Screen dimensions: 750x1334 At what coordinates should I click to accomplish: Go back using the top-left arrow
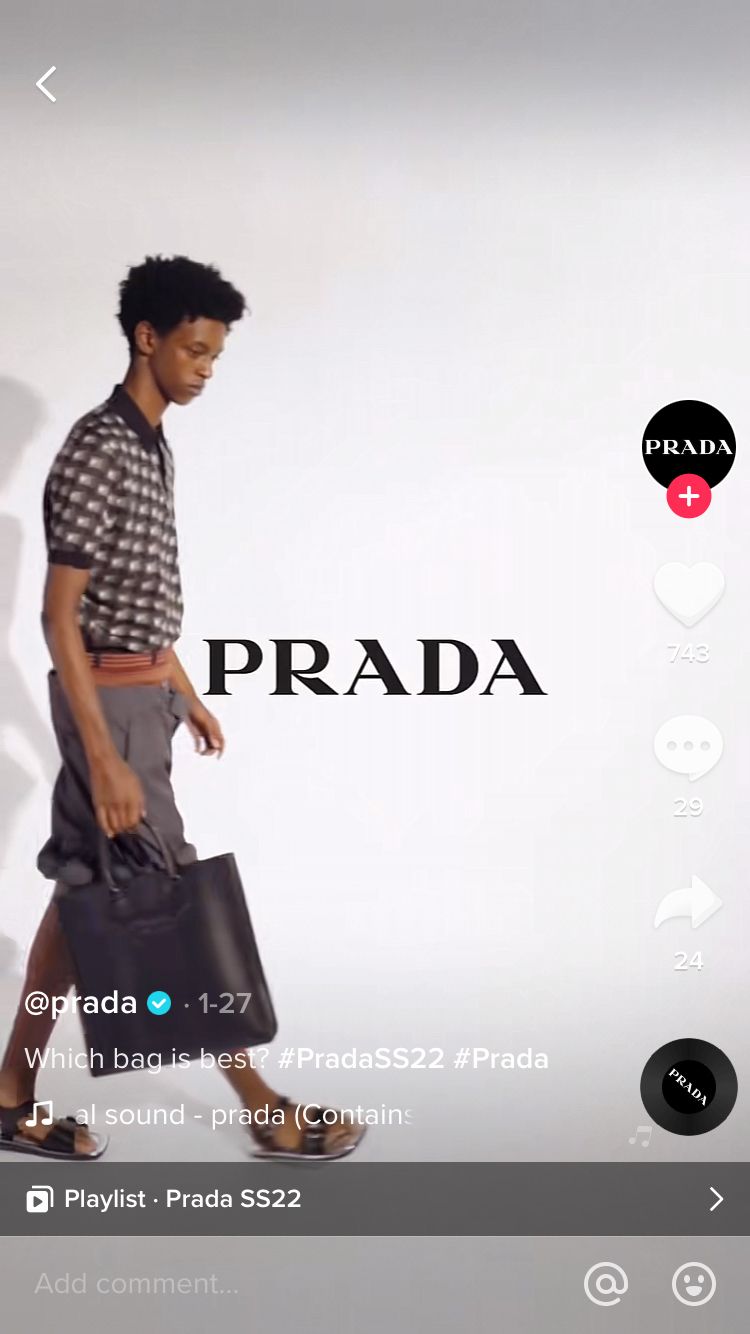46,85
